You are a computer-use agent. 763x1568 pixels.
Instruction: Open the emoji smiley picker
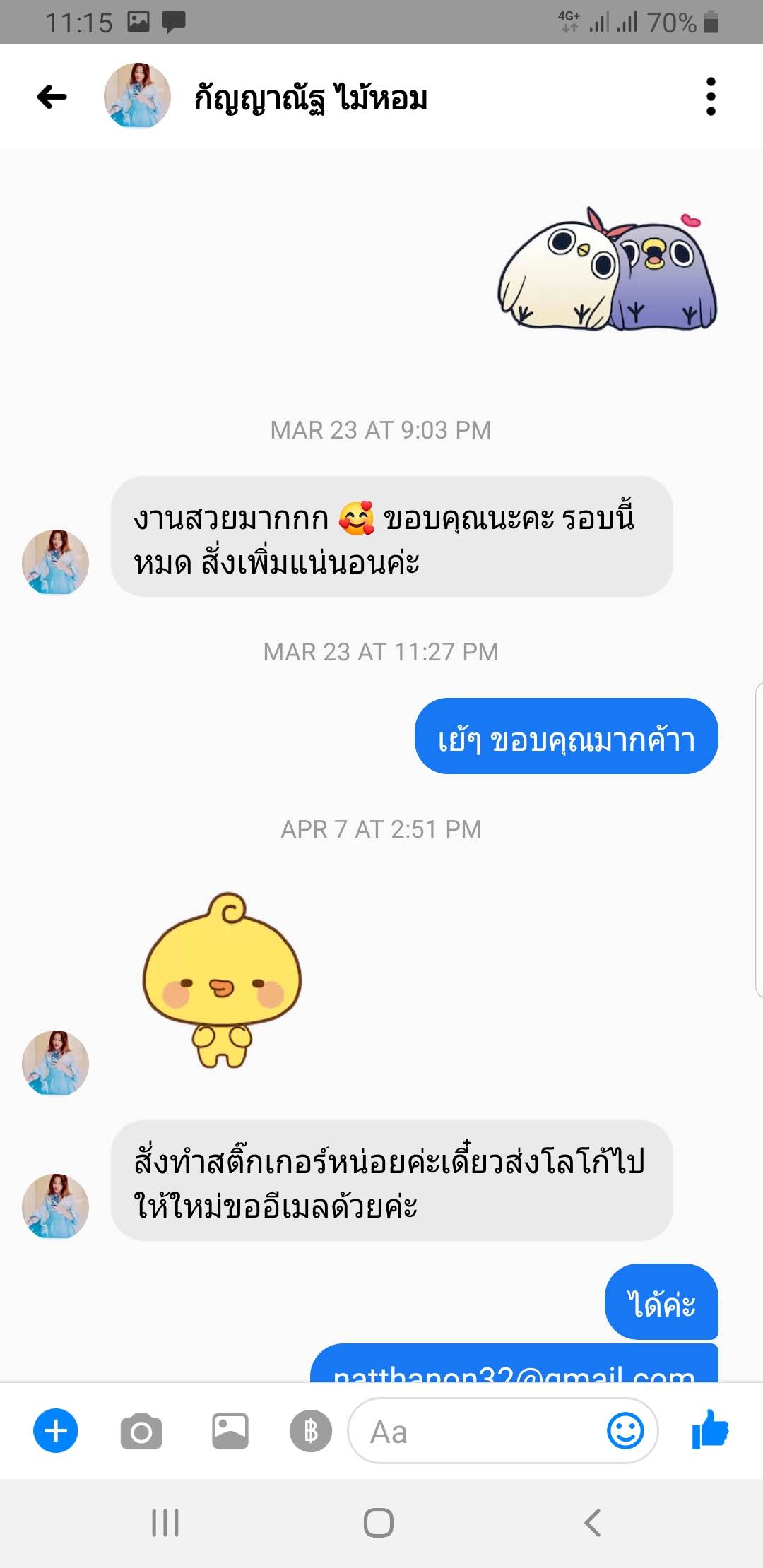pyautogui.click(x=625, y=1431)
